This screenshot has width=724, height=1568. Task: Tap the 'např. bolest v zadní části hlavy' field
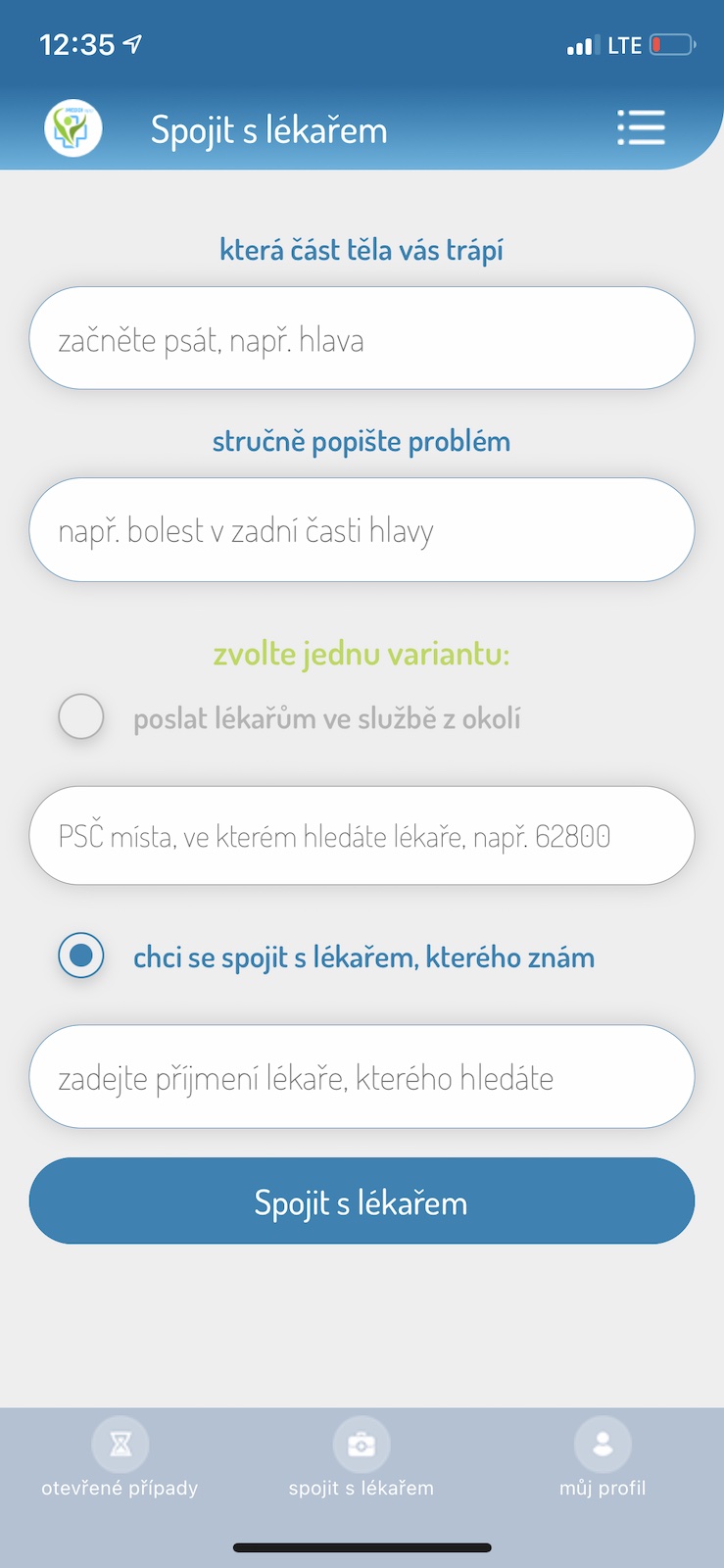[x=362, y=529]
